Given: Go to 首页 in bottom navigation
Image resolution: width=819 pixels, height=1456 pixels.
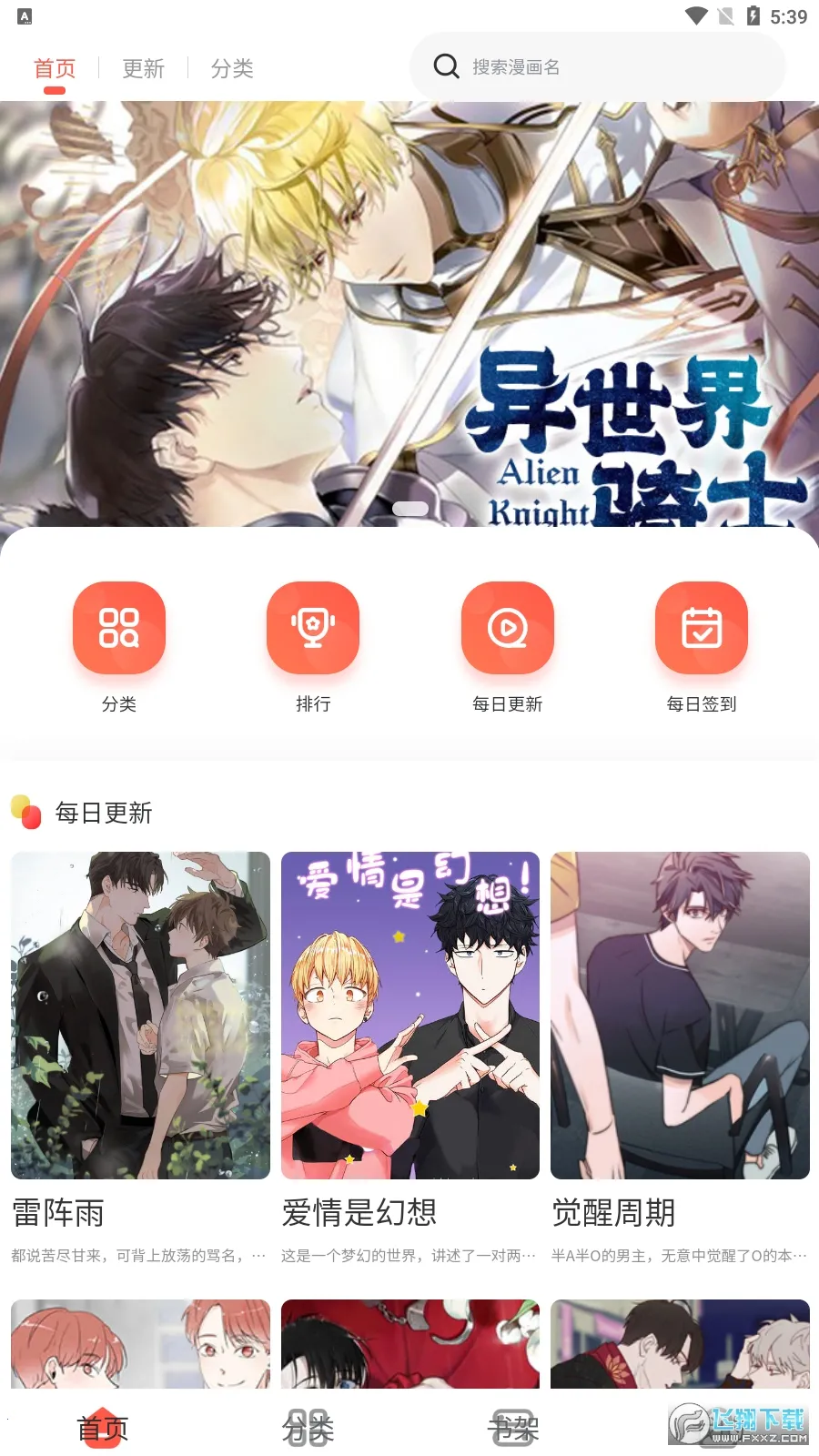Looking at the screenshot, I should point(103,1428).
